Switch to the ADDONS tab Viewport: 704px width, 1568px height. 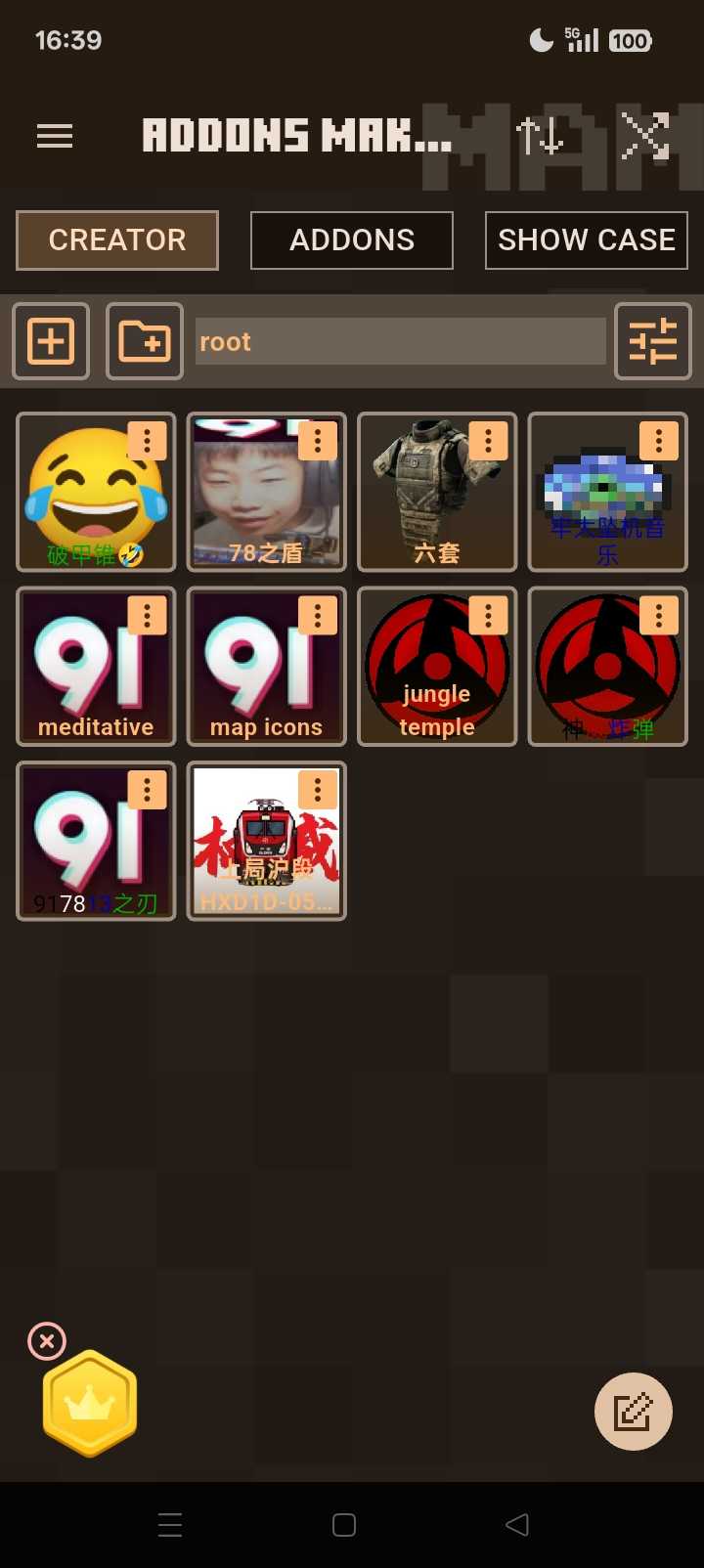pyautogui.click(x=352, y=240)
